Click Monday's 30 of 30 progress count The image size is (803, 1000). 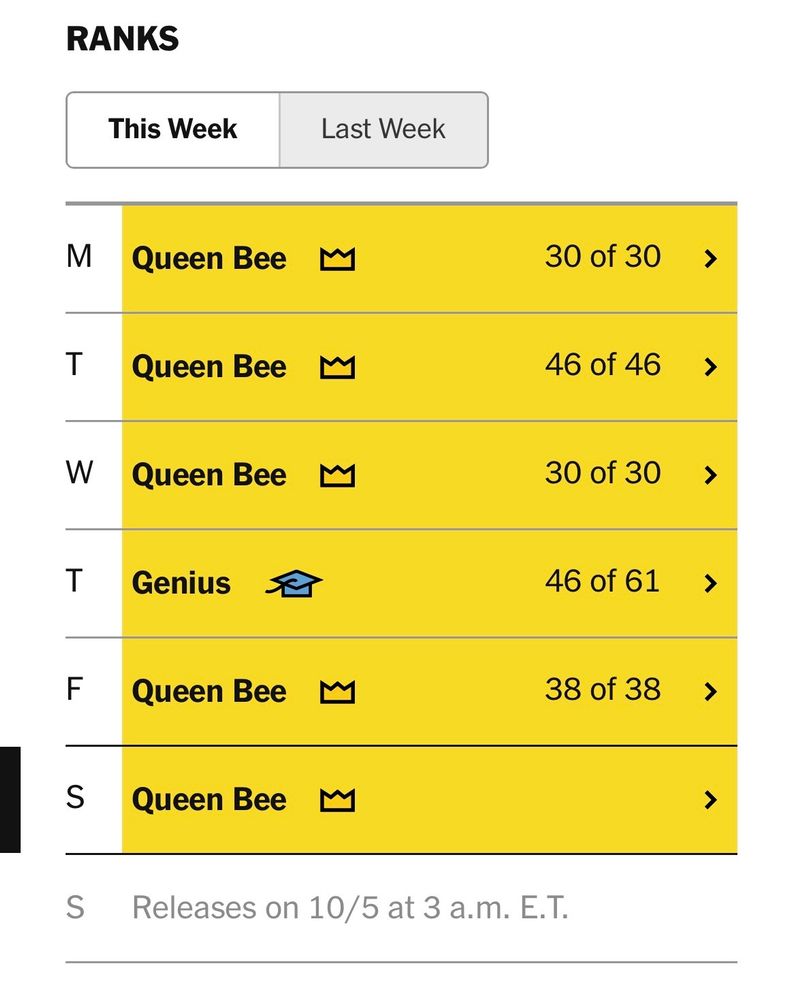point(603,258)
